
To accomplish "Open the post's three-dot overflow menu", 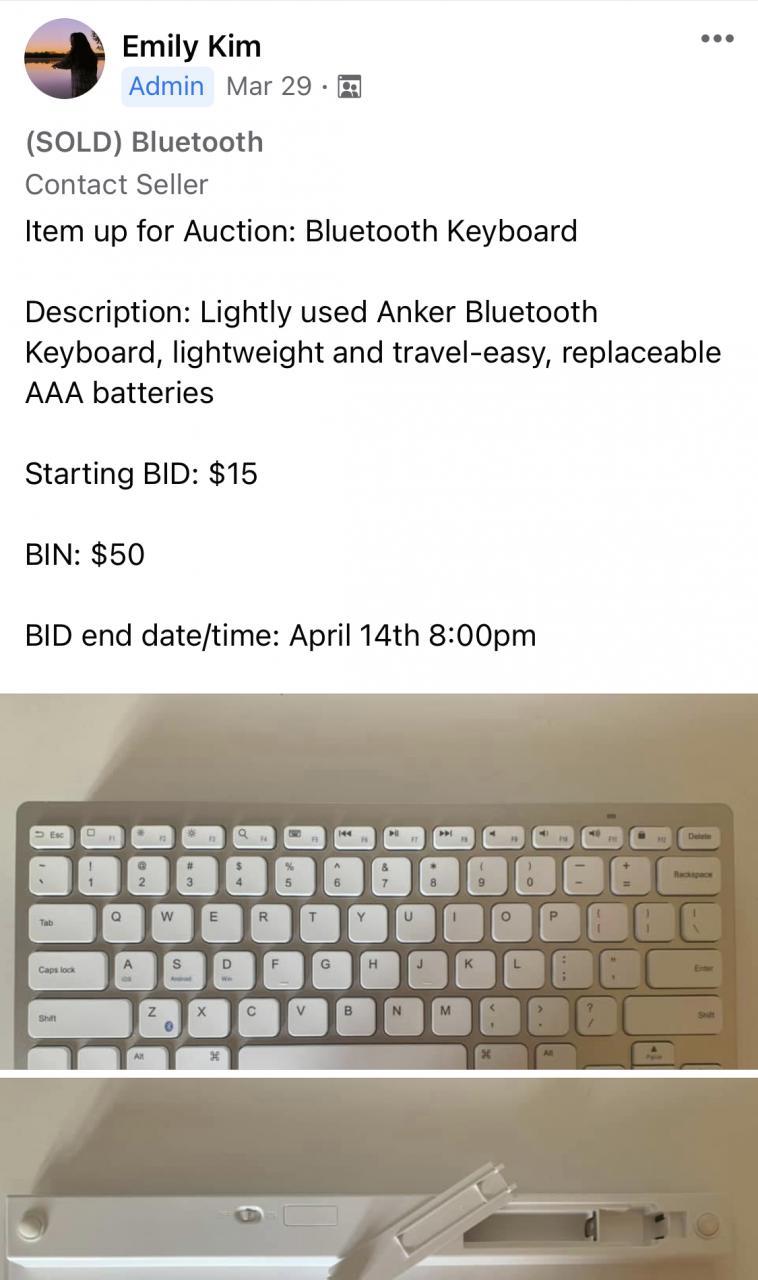I will click(717, 39).
